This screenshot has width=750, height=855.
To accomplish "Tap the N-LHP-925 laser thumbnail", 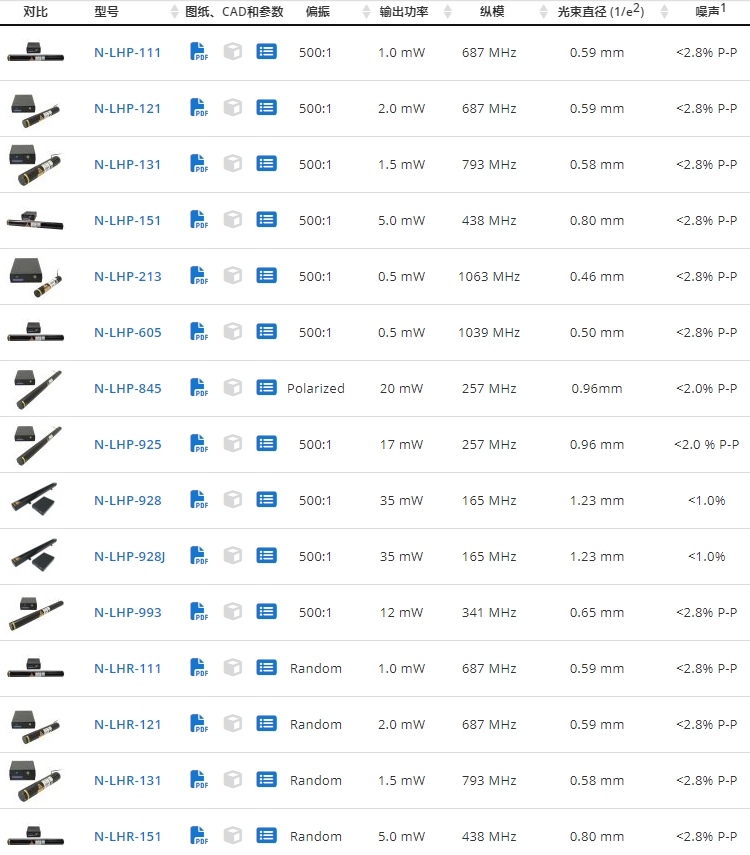I will (x=35, y=444).
